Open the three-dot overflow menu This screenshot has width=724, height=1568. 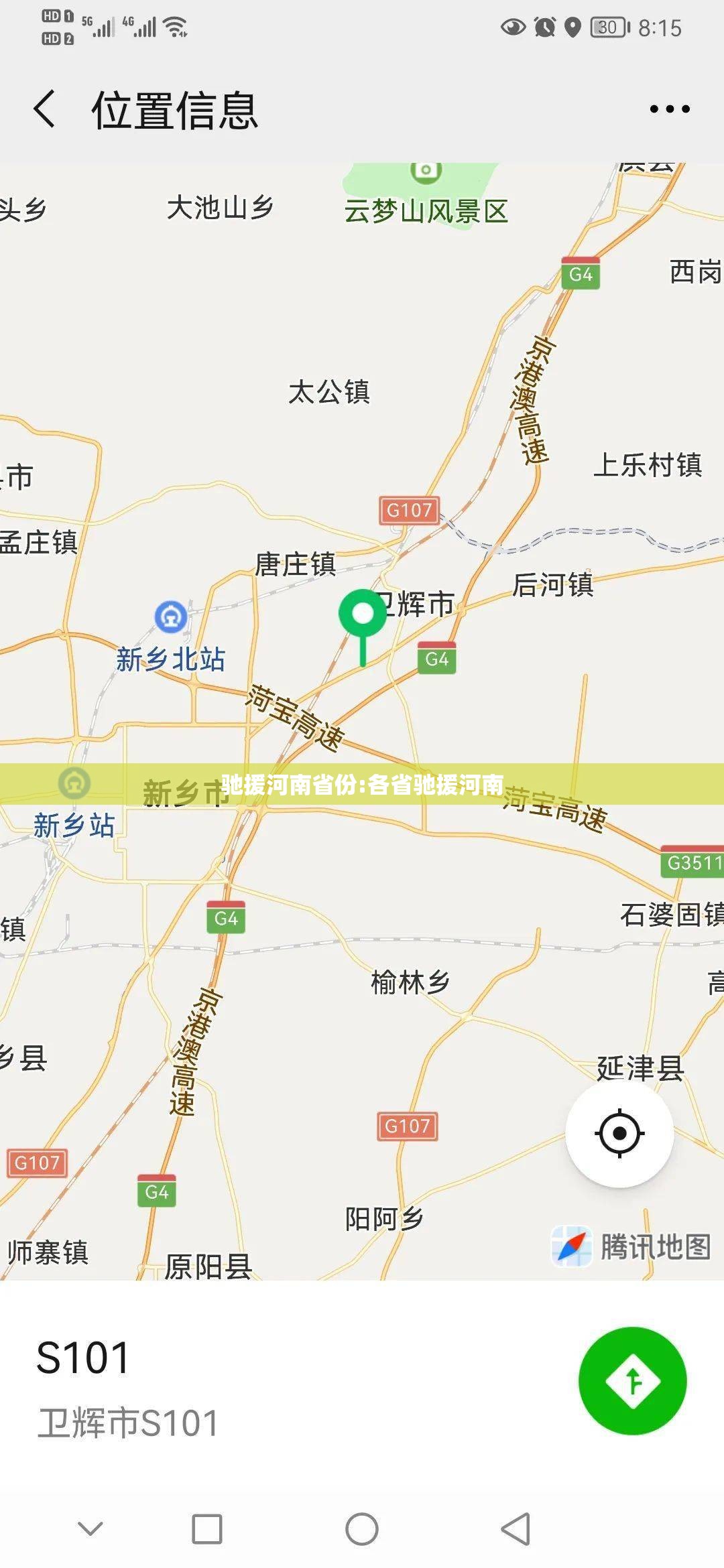pos(669,109)
